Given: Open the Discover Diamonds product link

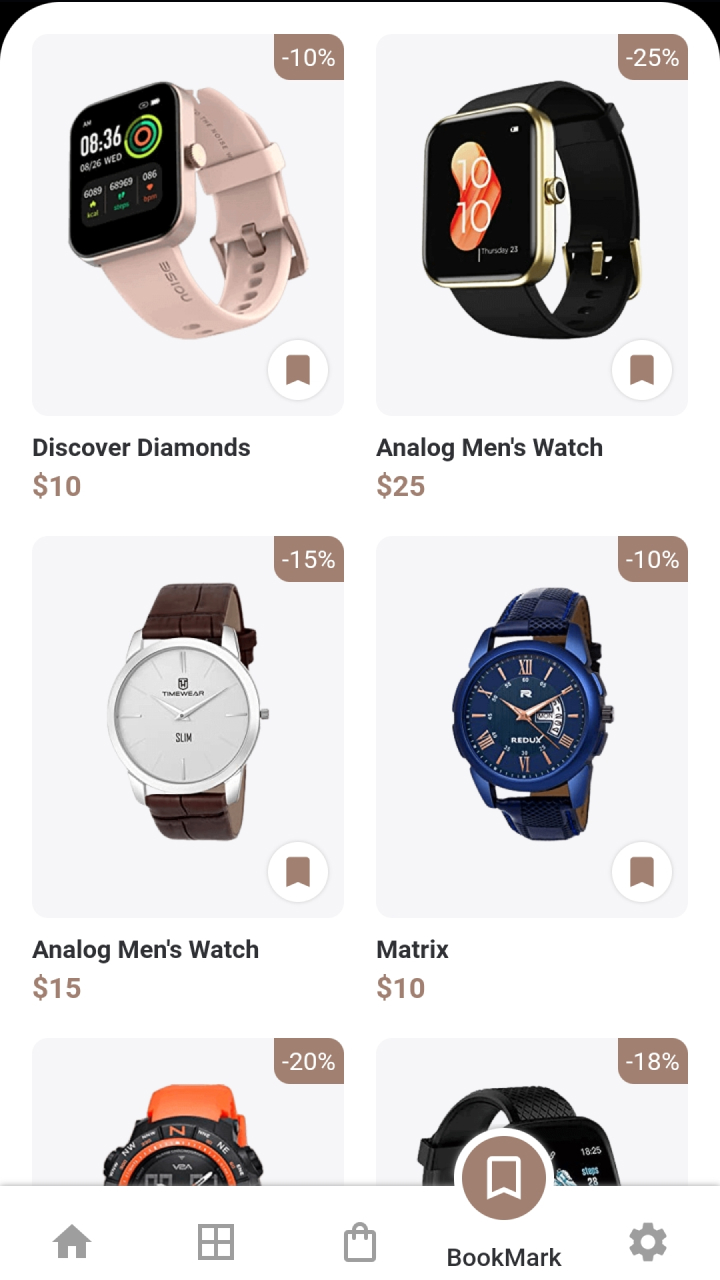Looking at the screenshot, I should point(141,447).
